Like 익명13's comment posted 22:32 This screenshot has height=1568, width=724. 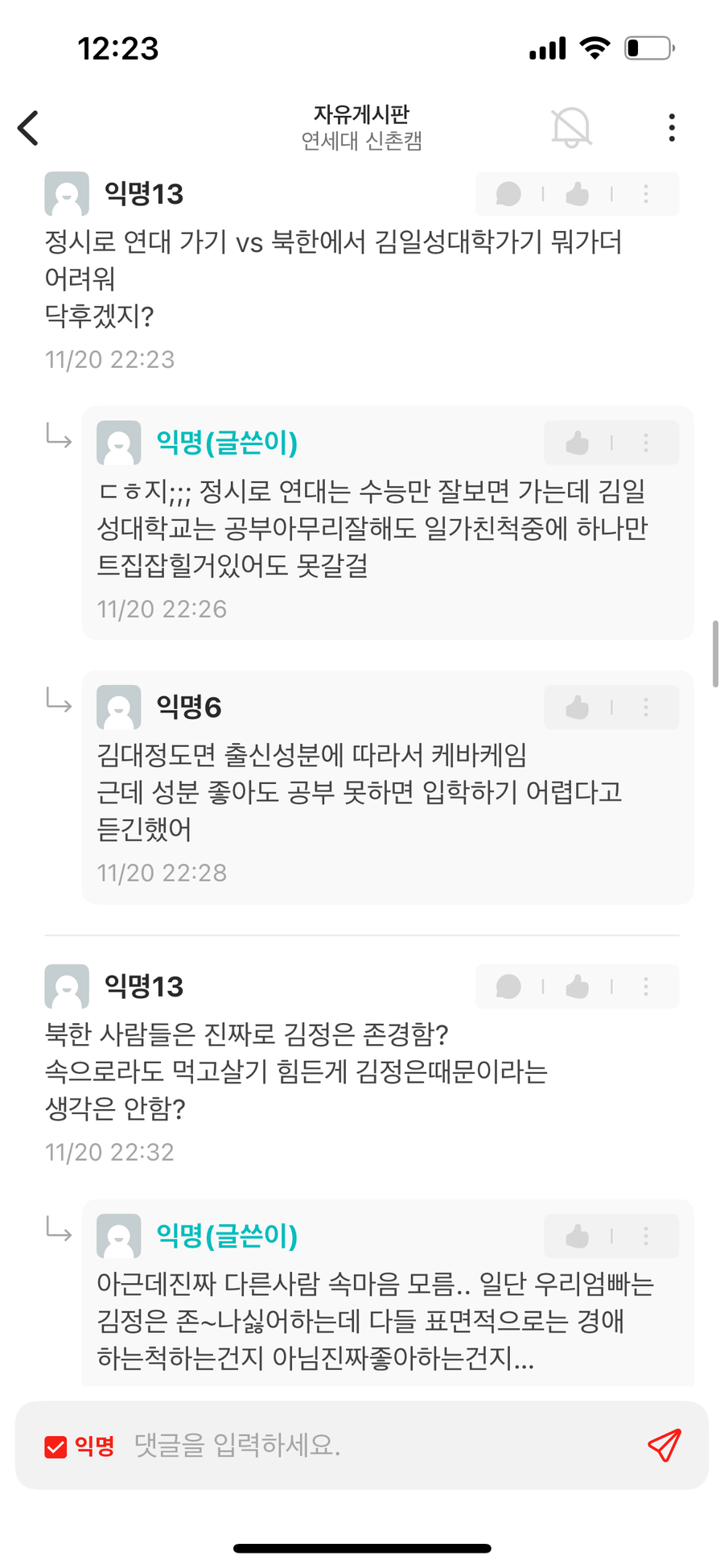tap(577, 987)
